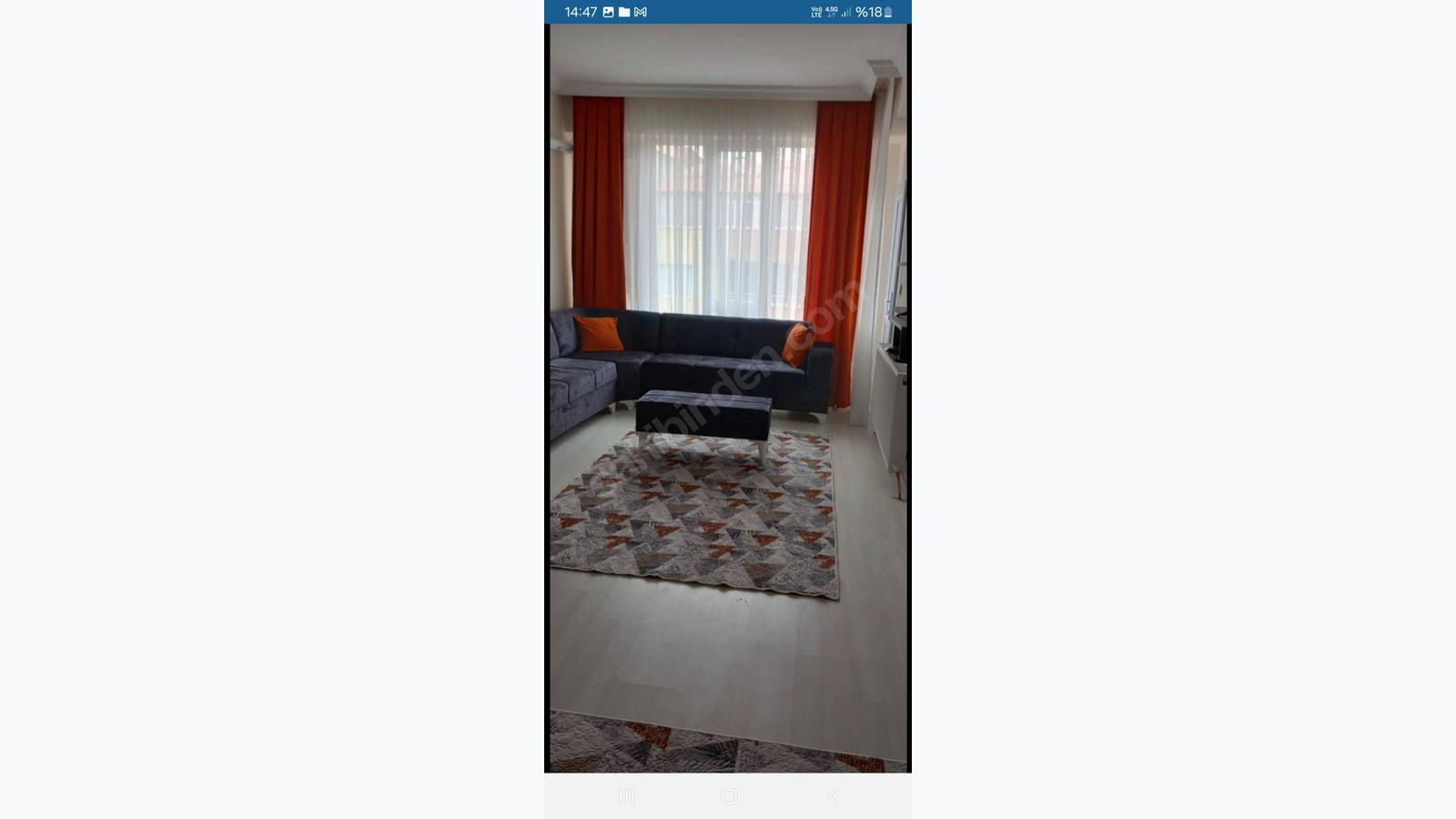Open recent apps from the navigation bar
The height and width of the screenshot is (819, 1456).
pyautogui.click(x=626, y=796)
